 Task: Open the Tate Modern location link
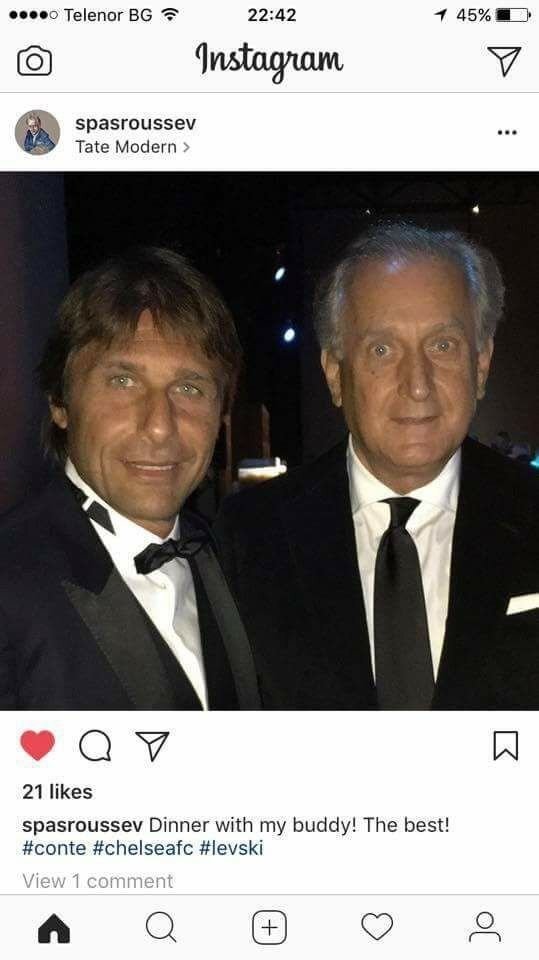(x=132, y=147)
